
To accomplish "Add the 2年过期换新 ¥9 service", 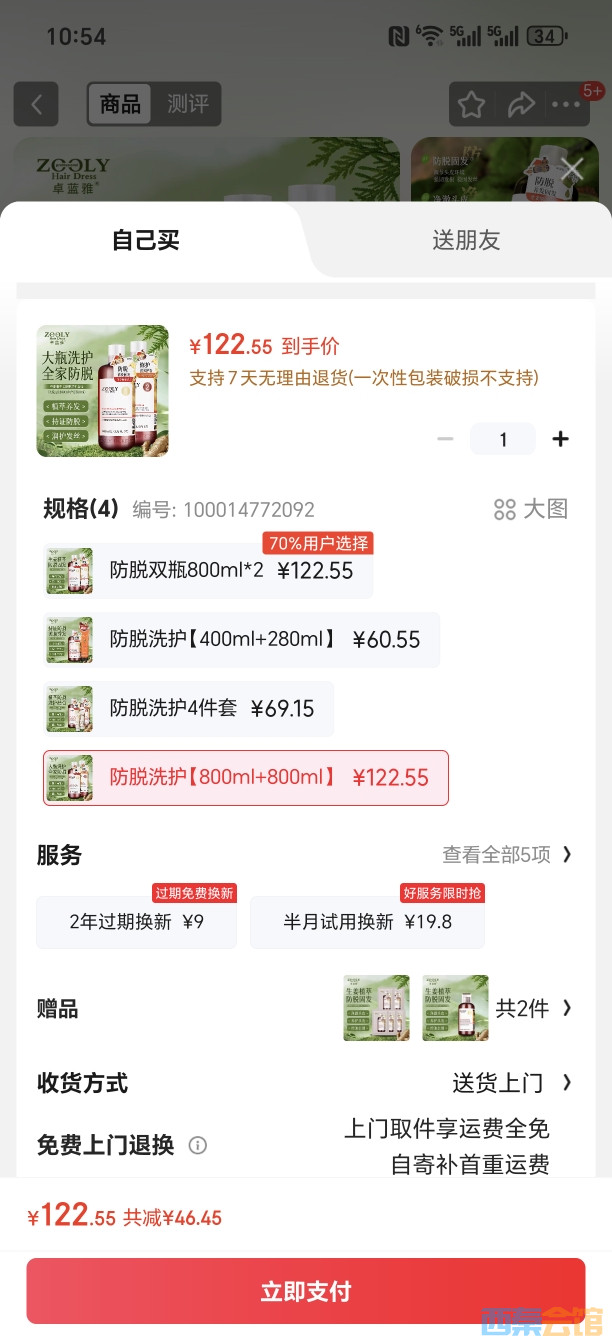I will [x=136, y=922].
